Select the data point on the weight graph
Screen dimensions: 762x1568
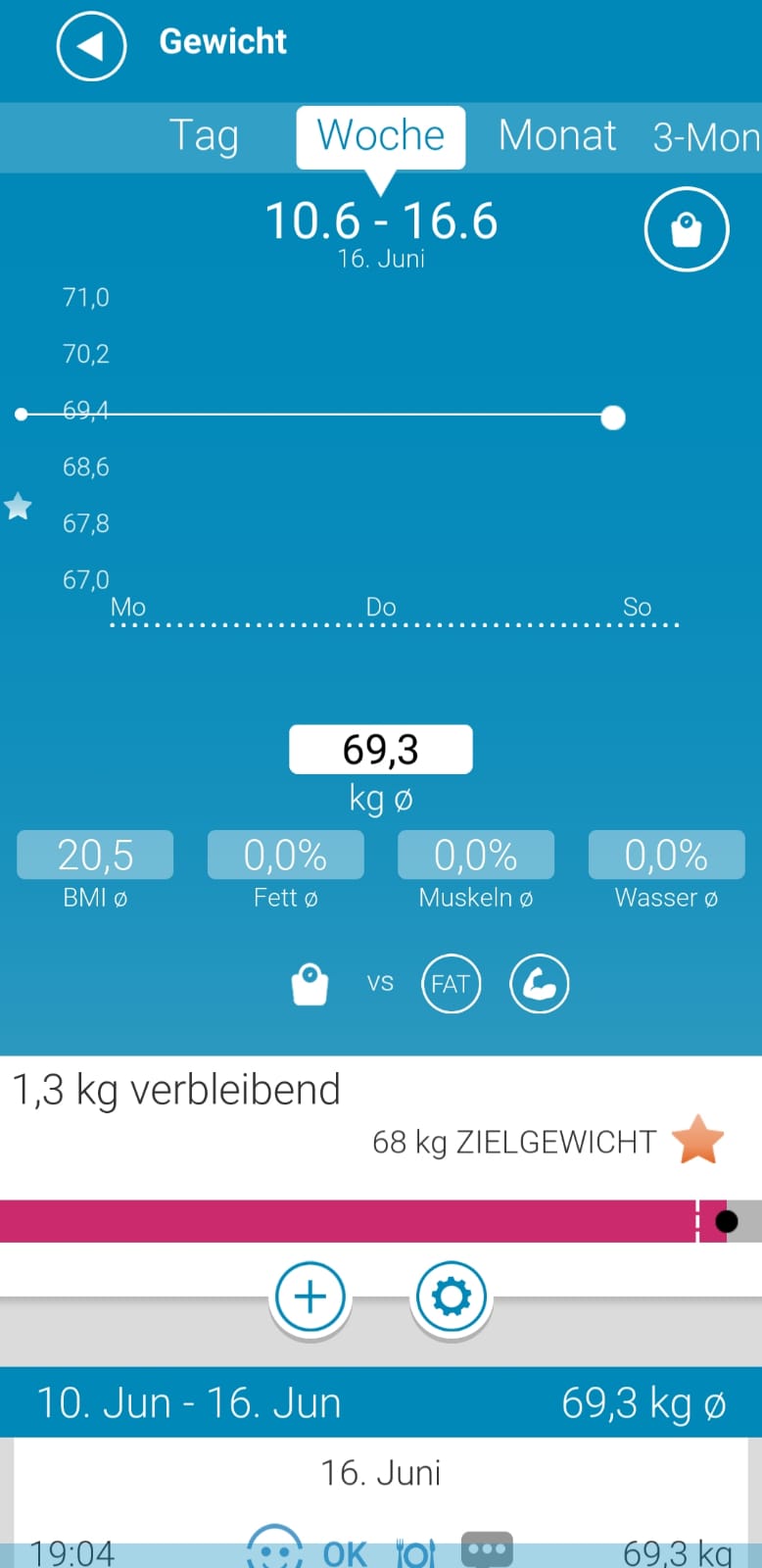(x=613, y=418)
